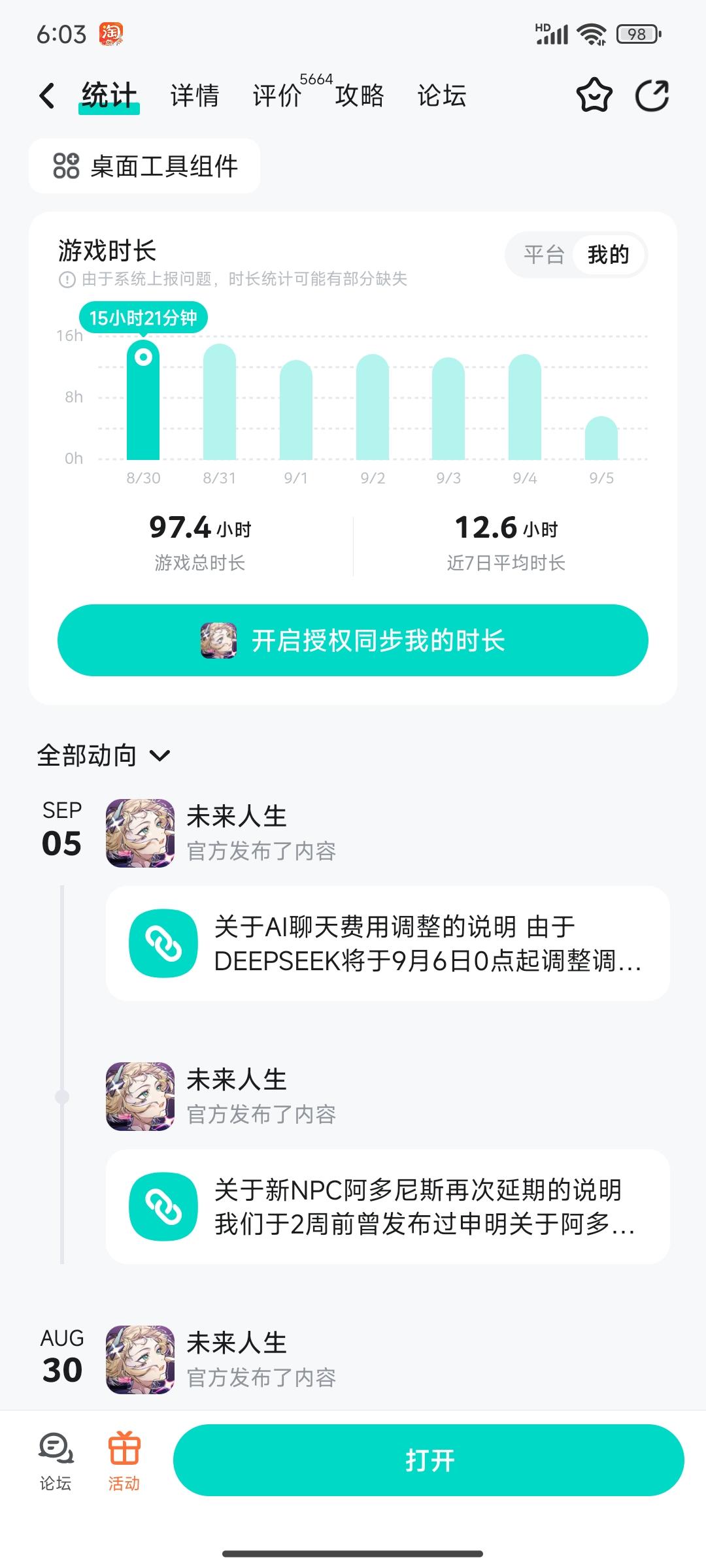Screen dimensions: 706x1568
Task: Select the 9/5 bar in the playtime chart
Action: [x=601, y=438]
